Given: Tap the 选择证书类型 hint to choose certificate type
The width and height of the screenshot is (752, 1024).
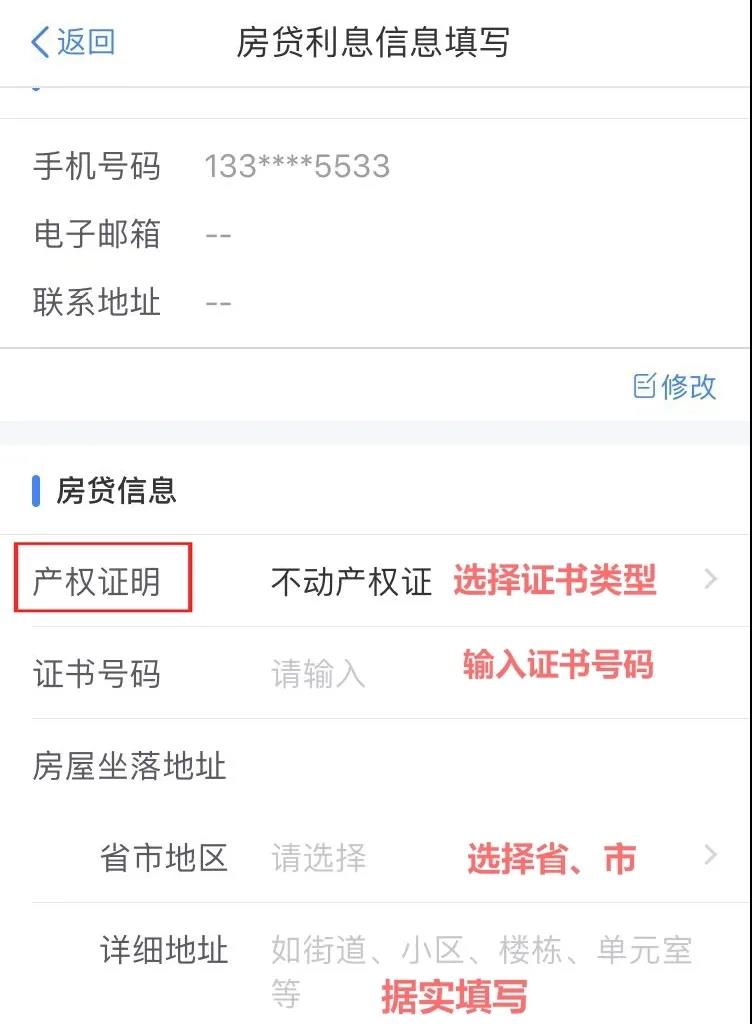Looking at the screenshot, I should click(x=556, y=580).
